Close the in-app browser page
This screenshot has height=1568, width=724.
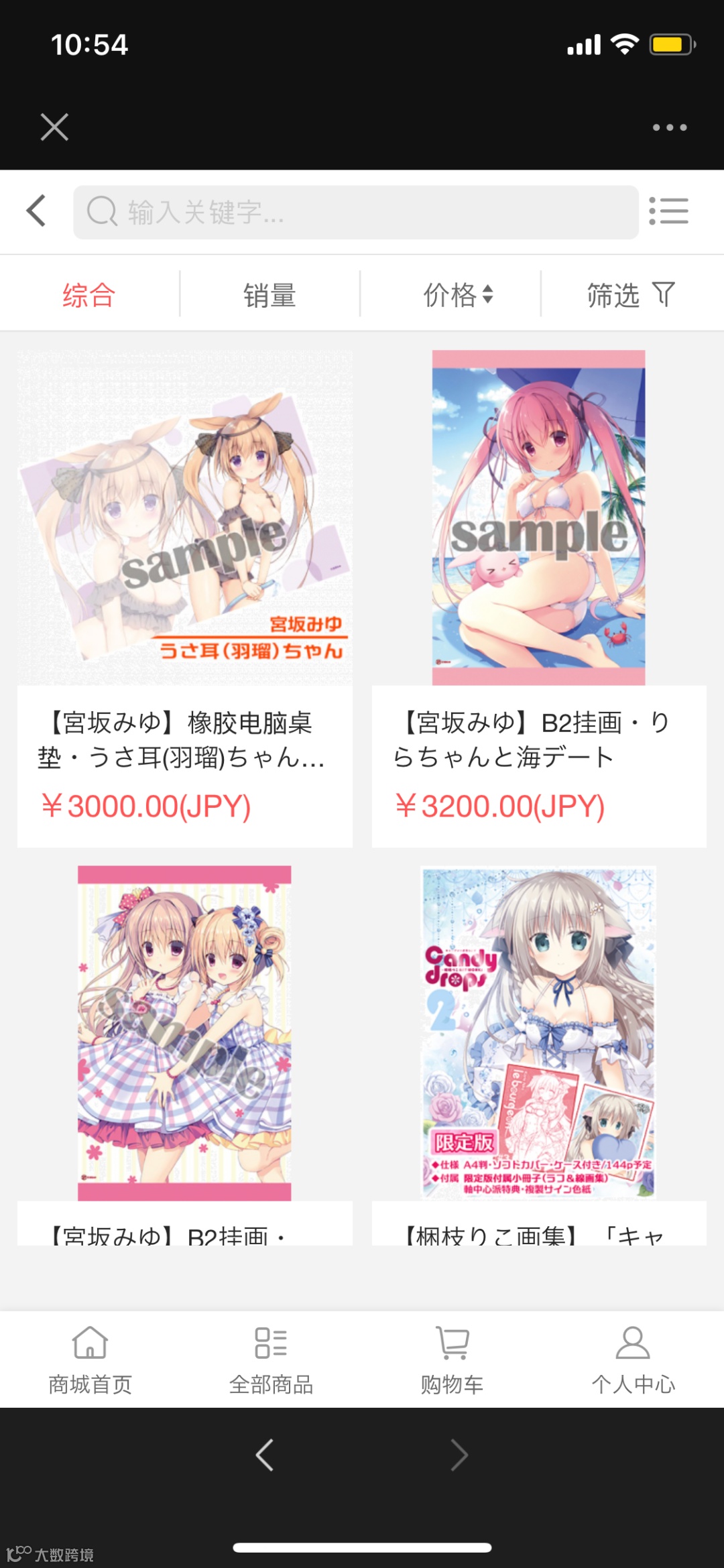54,127
